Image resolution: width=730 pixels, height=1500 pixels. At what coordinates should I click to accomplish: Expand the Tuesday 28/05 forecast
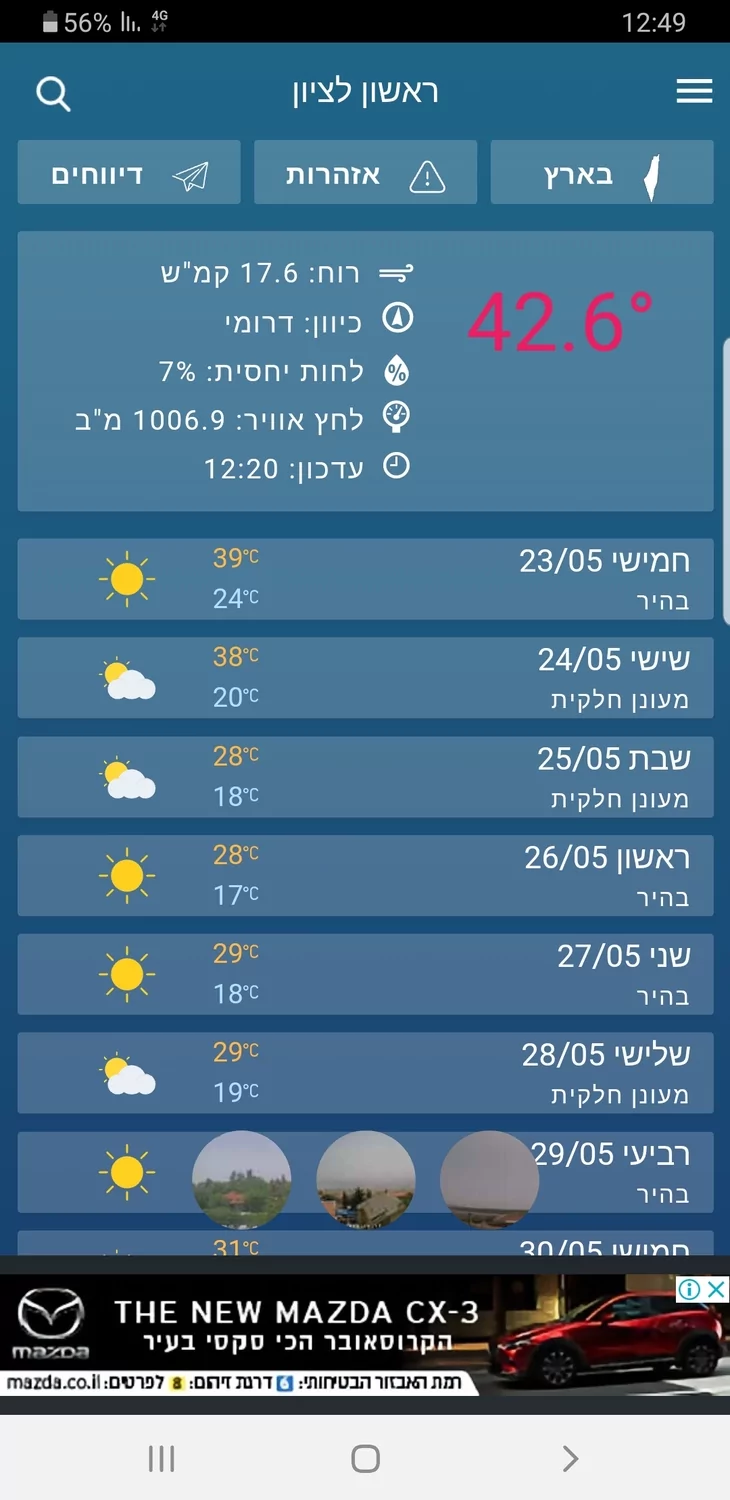coord(365,1073)
